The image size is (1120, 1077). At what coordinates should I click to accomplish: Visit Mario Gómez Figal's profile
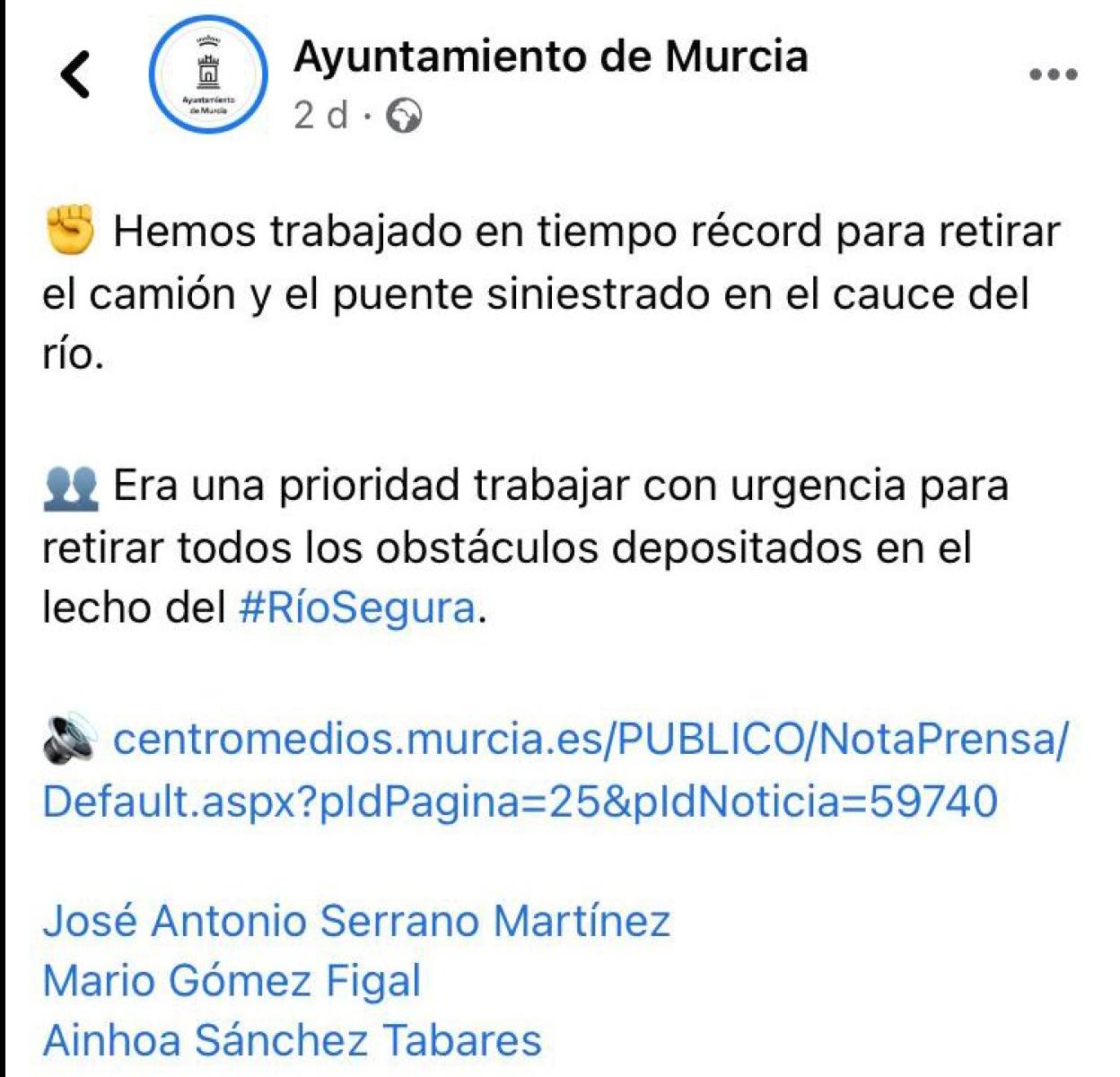pyautogui.click(x=232, y=981)
